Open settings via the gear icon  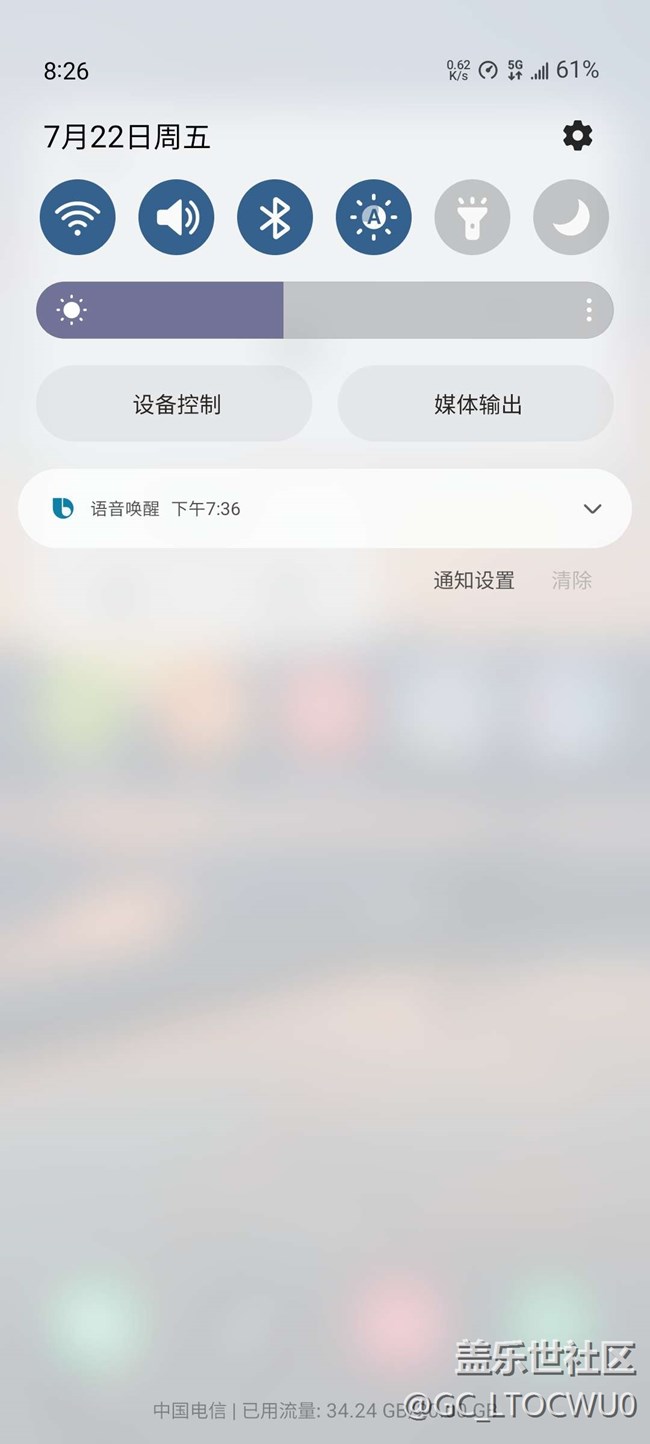click(577, 136)
